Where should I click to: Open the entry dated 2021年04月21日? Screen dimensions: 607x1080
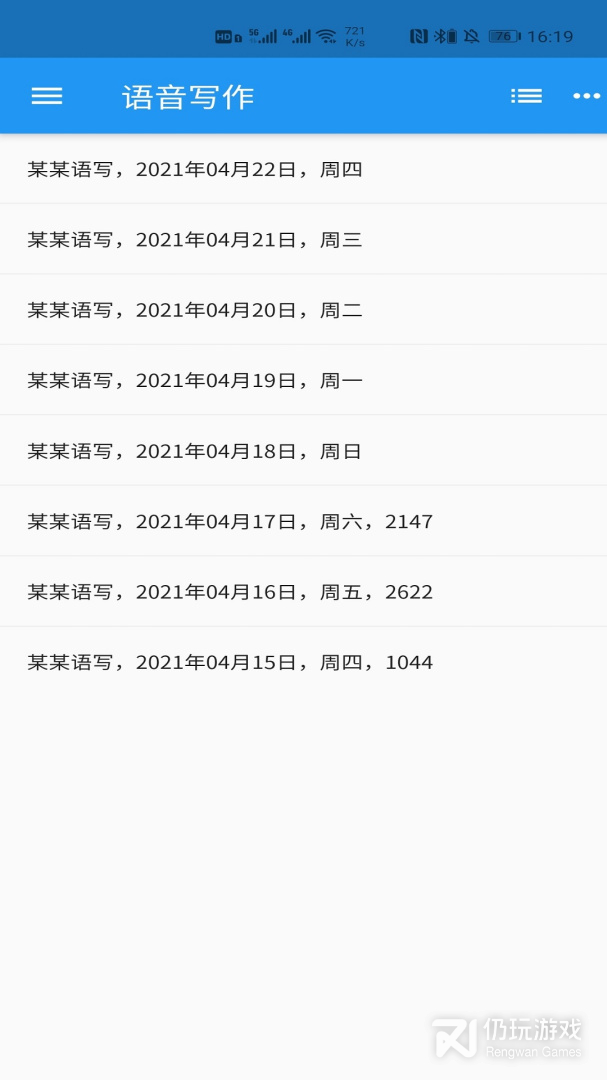click(303, 239)
